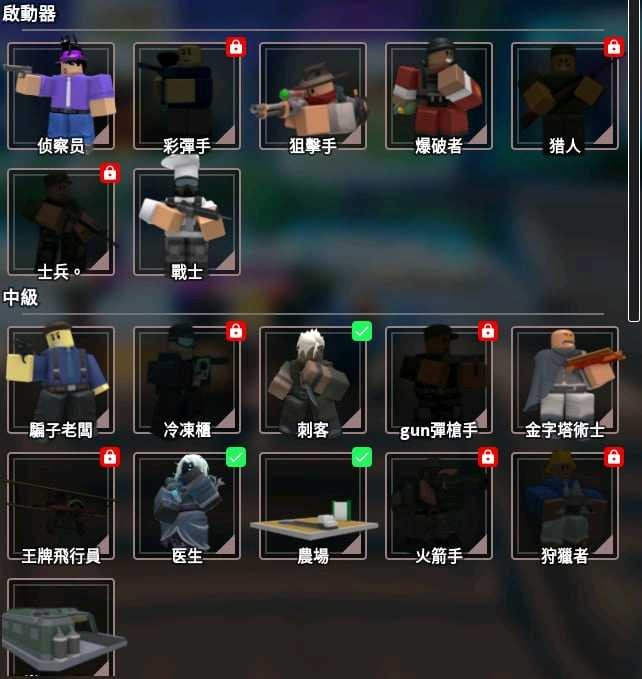View the locked gun彈槍手 tower card
The height and width of the screenshot is (679, 642).
click(x=439, y=380)
